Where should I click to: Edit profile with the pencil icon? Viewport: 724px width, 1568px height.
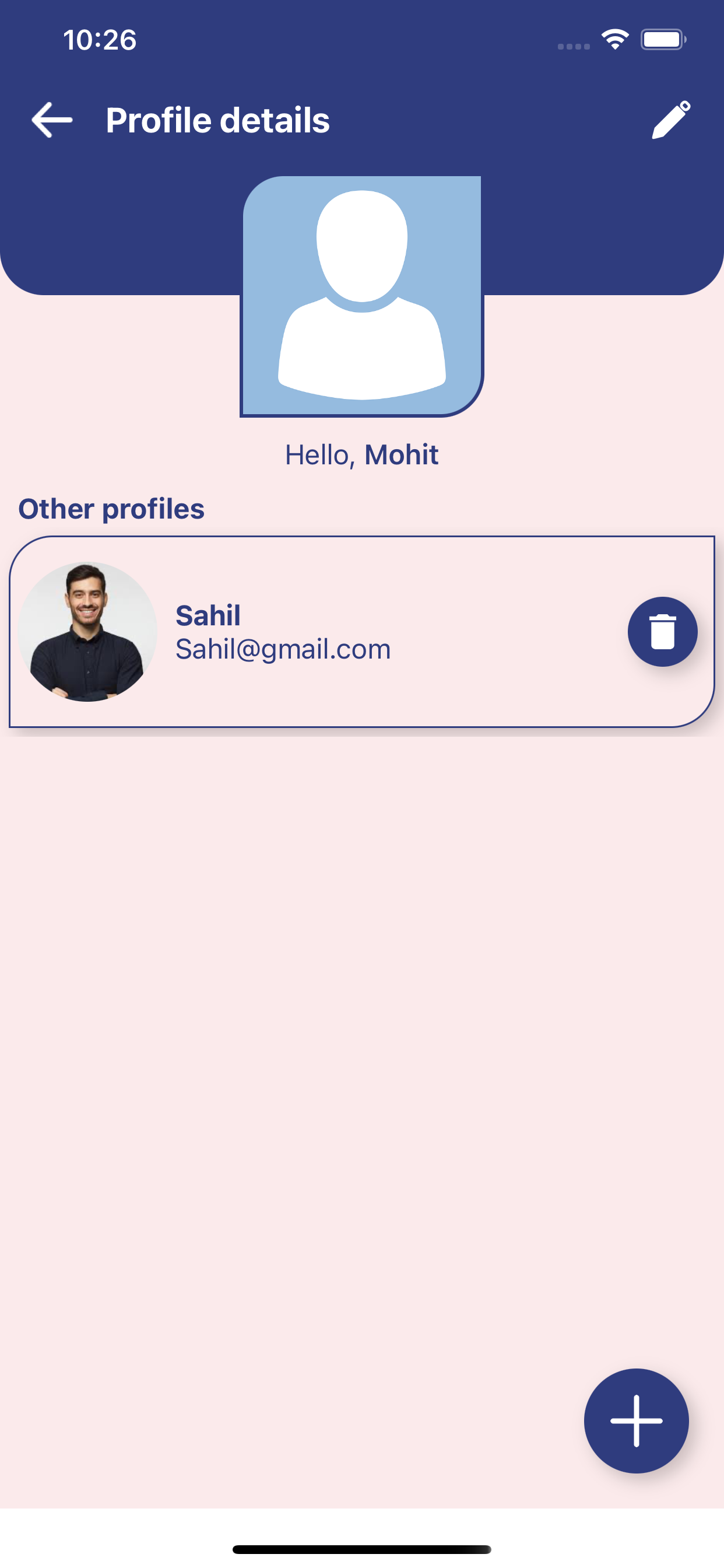(671, 120)
